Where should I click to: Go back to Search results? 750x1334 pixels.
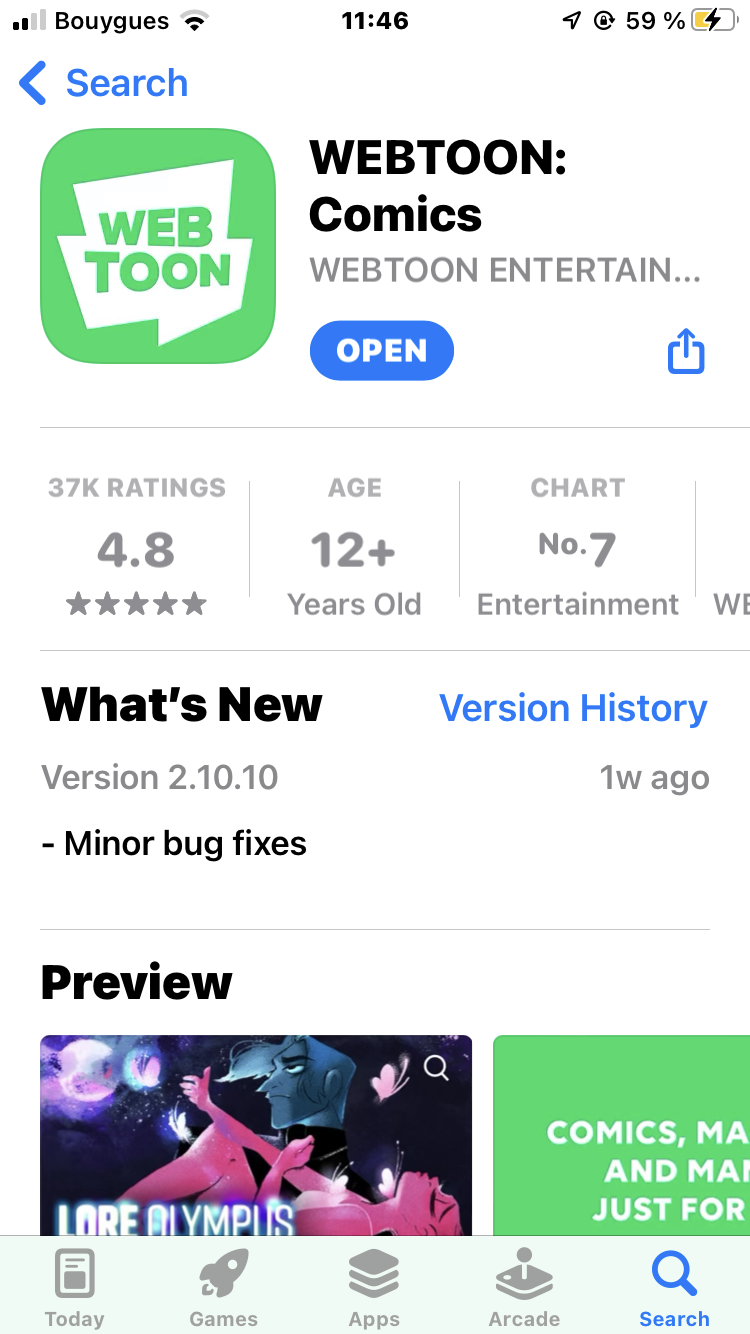click(x=104, y=83)
